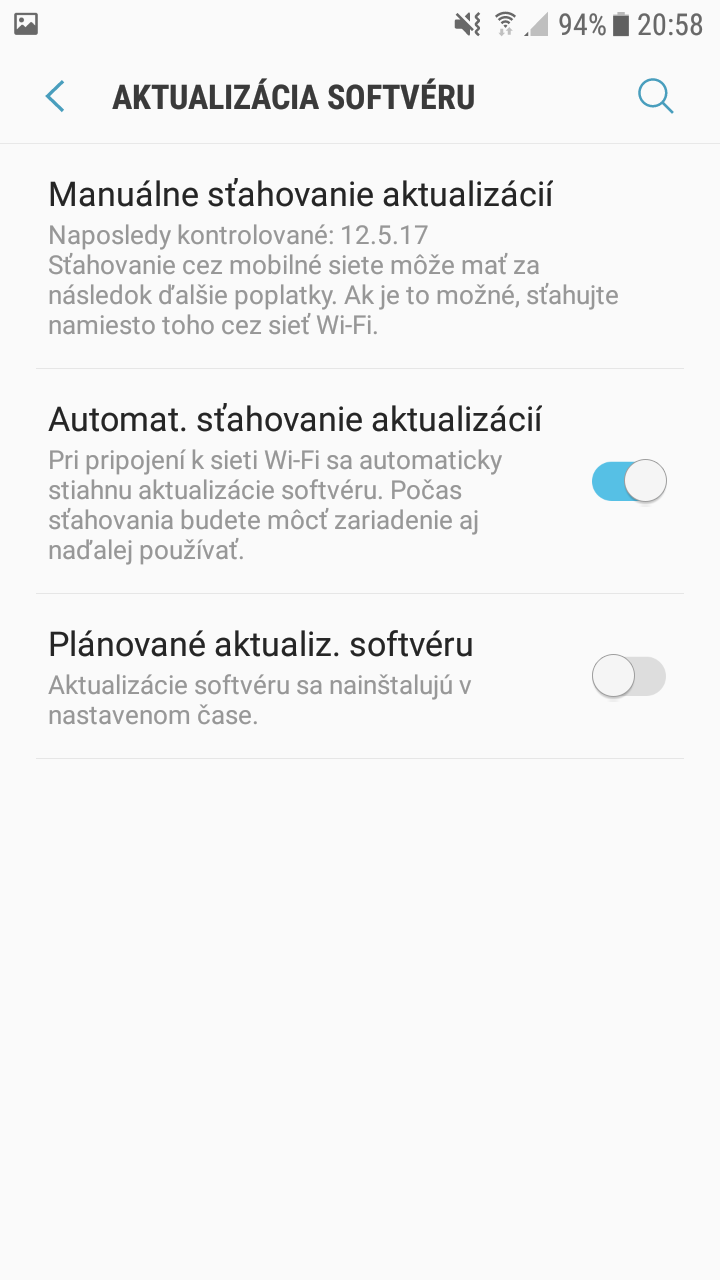Image resolution: width=720 pixels, height=1280 pixels.
Task: Go back from Aktualizácia softvéru
Action: (55, 97)
